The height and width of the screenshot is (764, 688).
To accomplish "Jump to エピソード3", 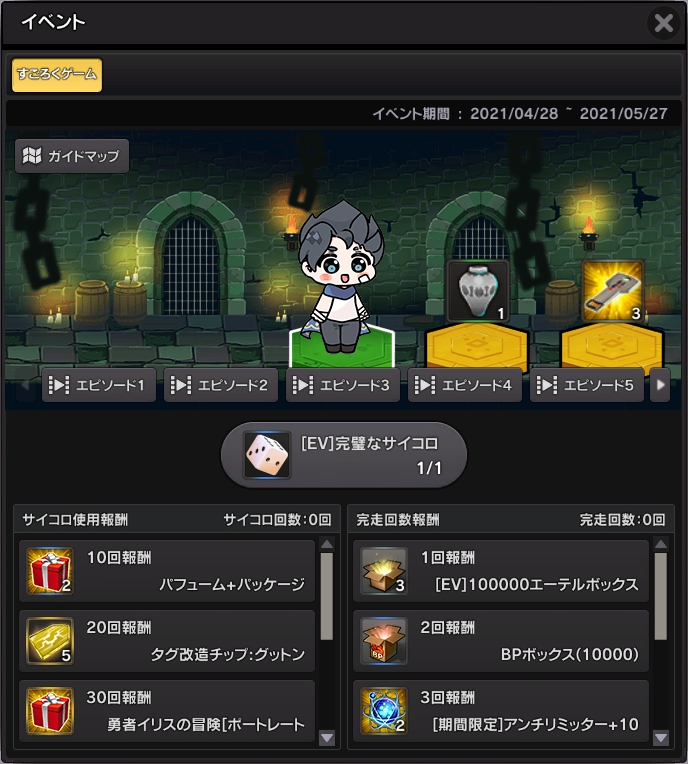I will (343, 385).
